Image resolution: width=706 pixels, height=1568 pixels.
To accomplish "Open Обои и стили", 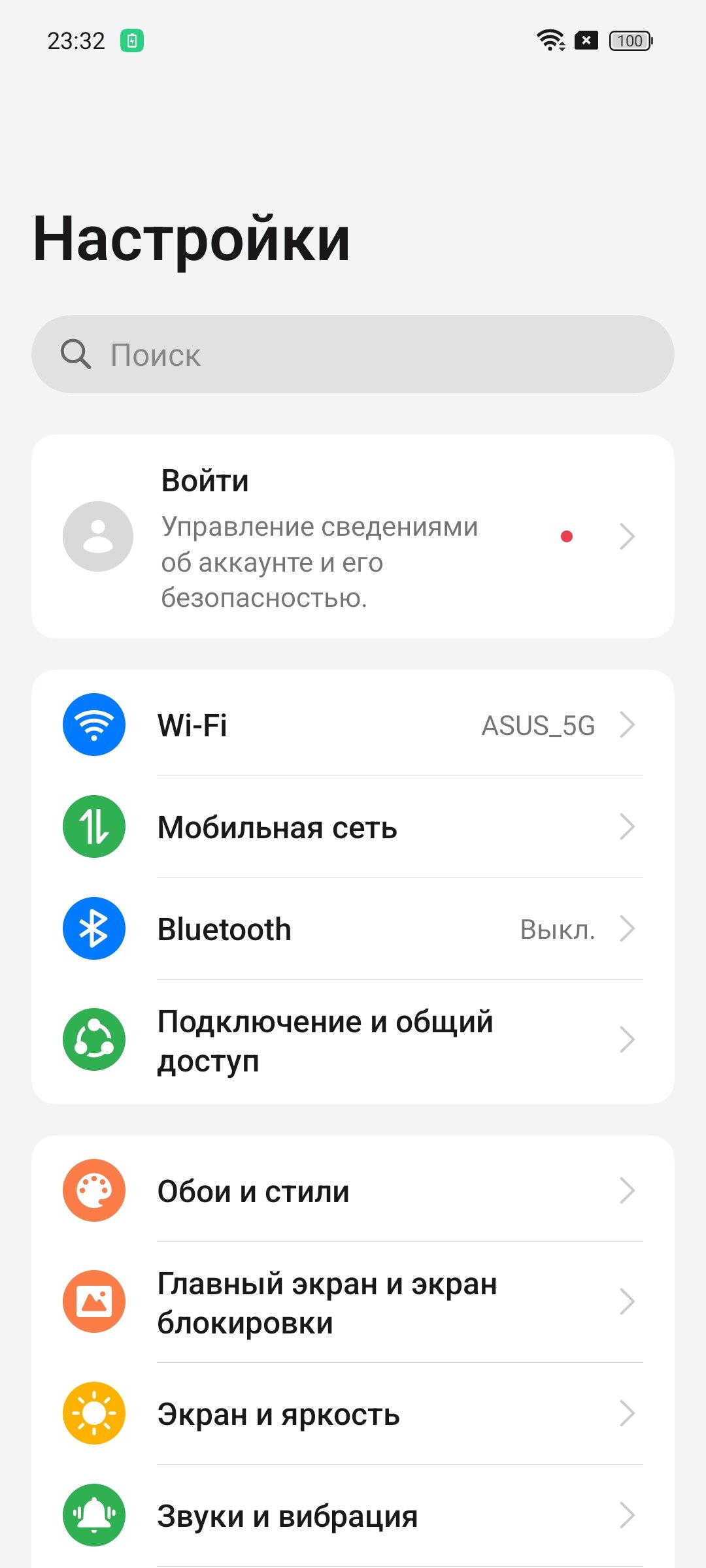I will (353, 1190).
